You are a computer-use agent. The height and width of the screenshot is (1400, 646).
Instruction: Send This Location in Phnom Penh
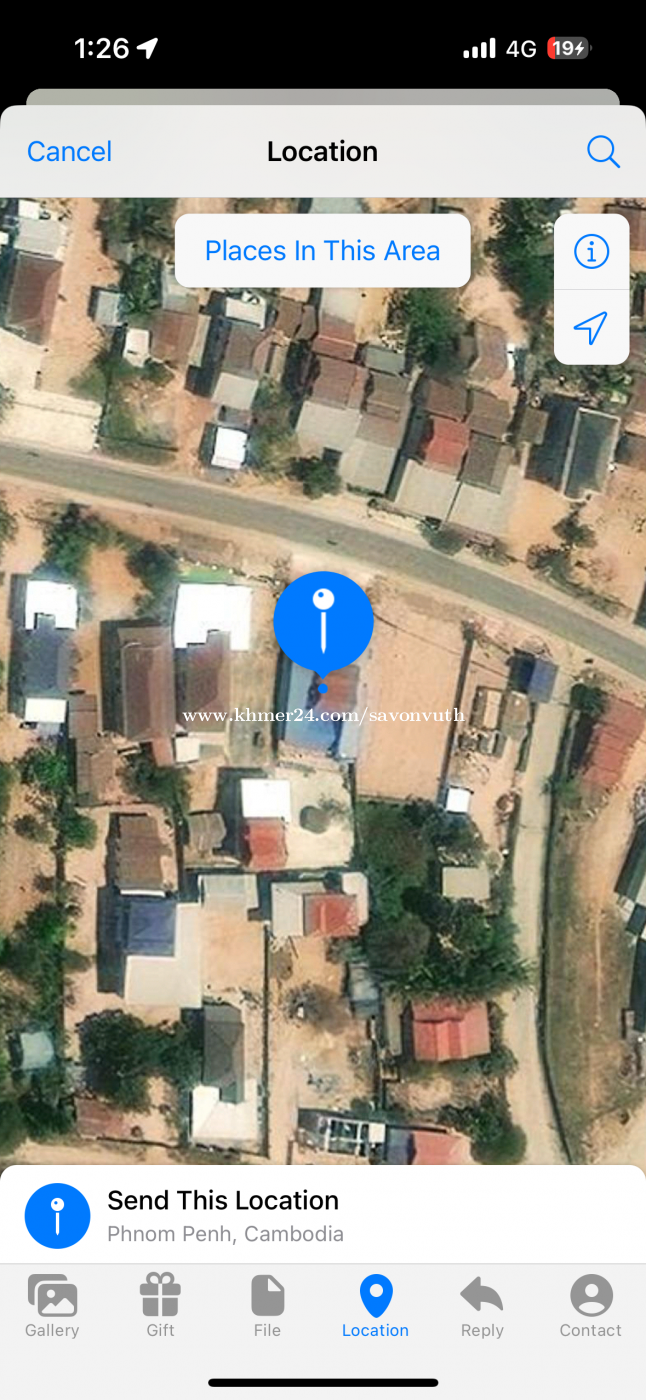[323, 1215]
